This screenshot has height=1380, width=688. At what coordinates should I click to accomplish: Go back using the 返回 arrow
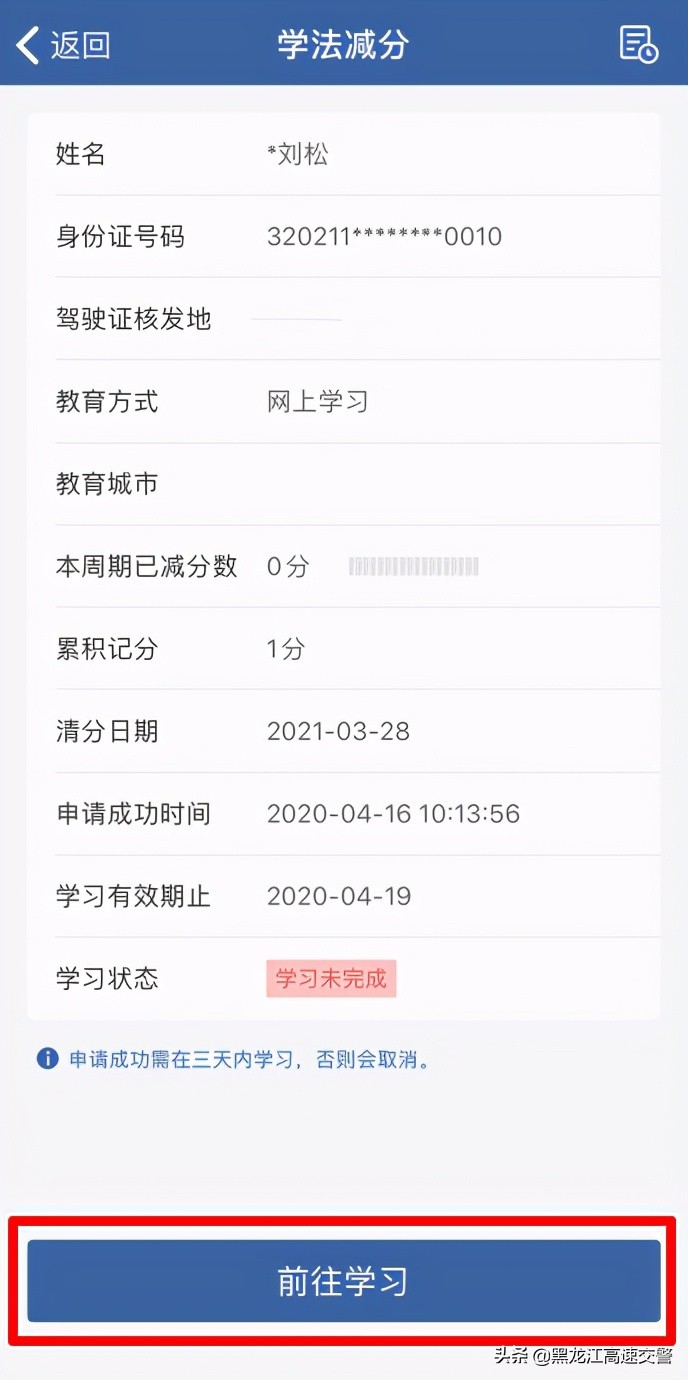coord(62,45)
